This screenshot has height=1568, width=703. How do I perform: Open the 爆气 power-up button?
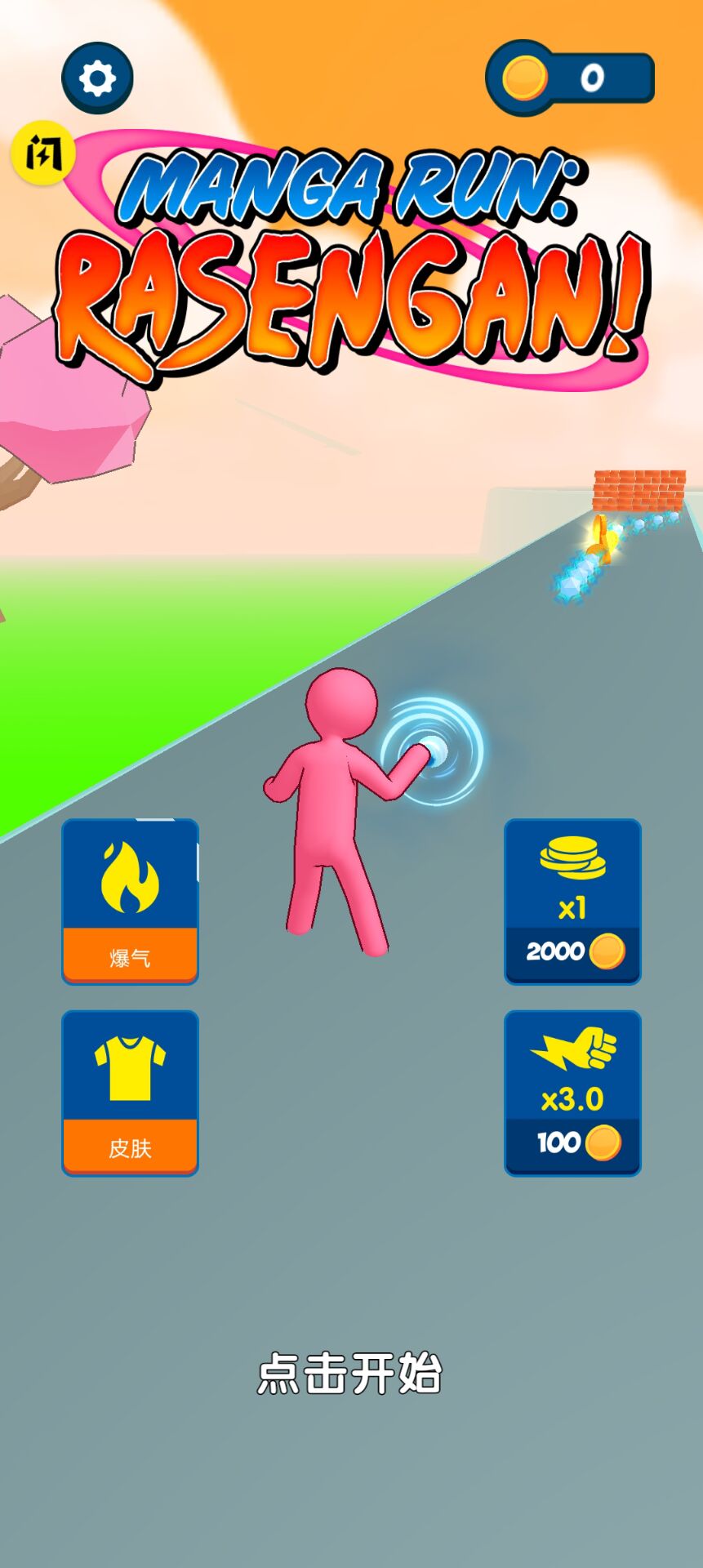point(130,902)
